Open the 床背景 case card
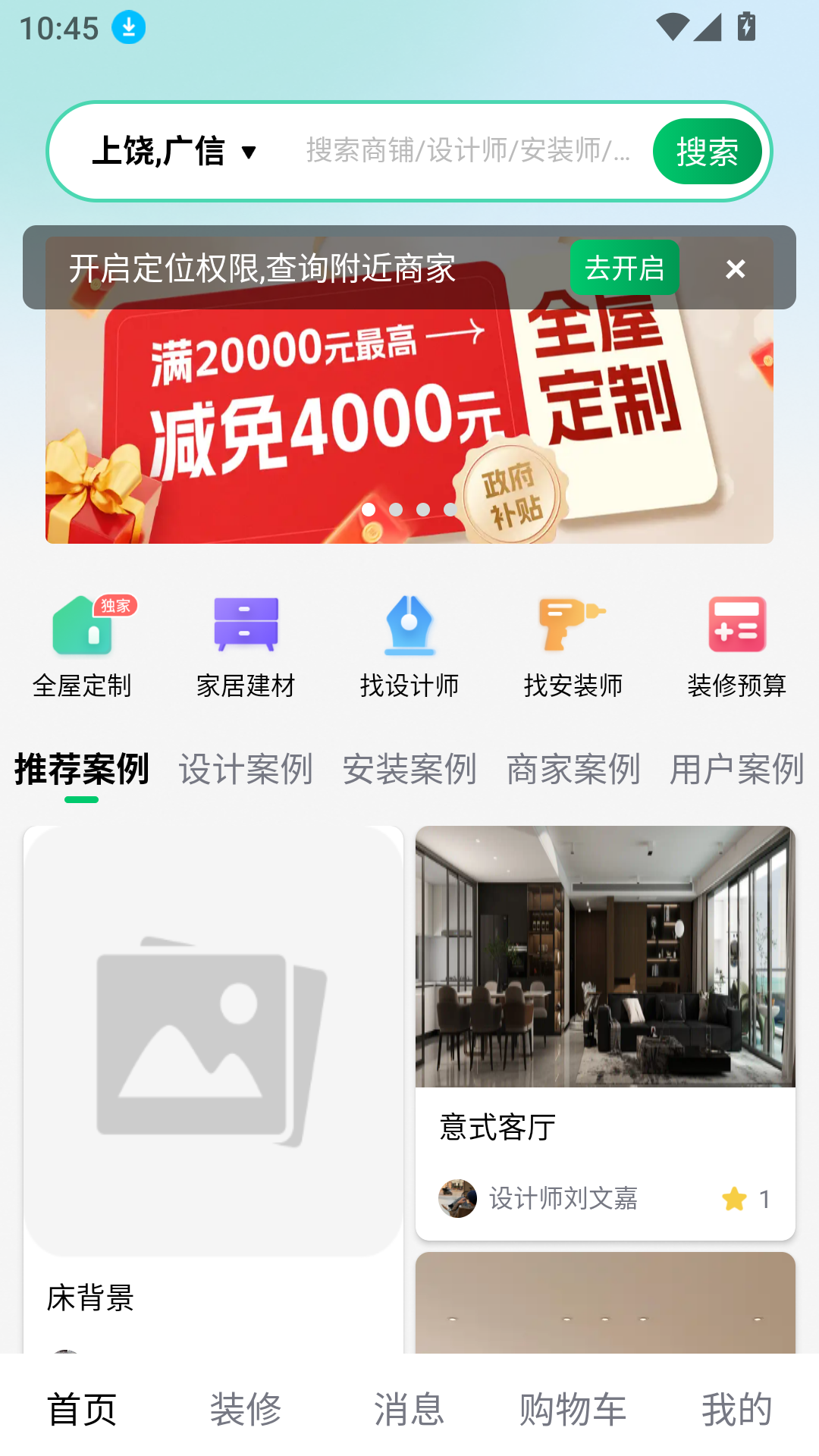This screenshot has width=819, height=1456. click(x=213, y=1077)
